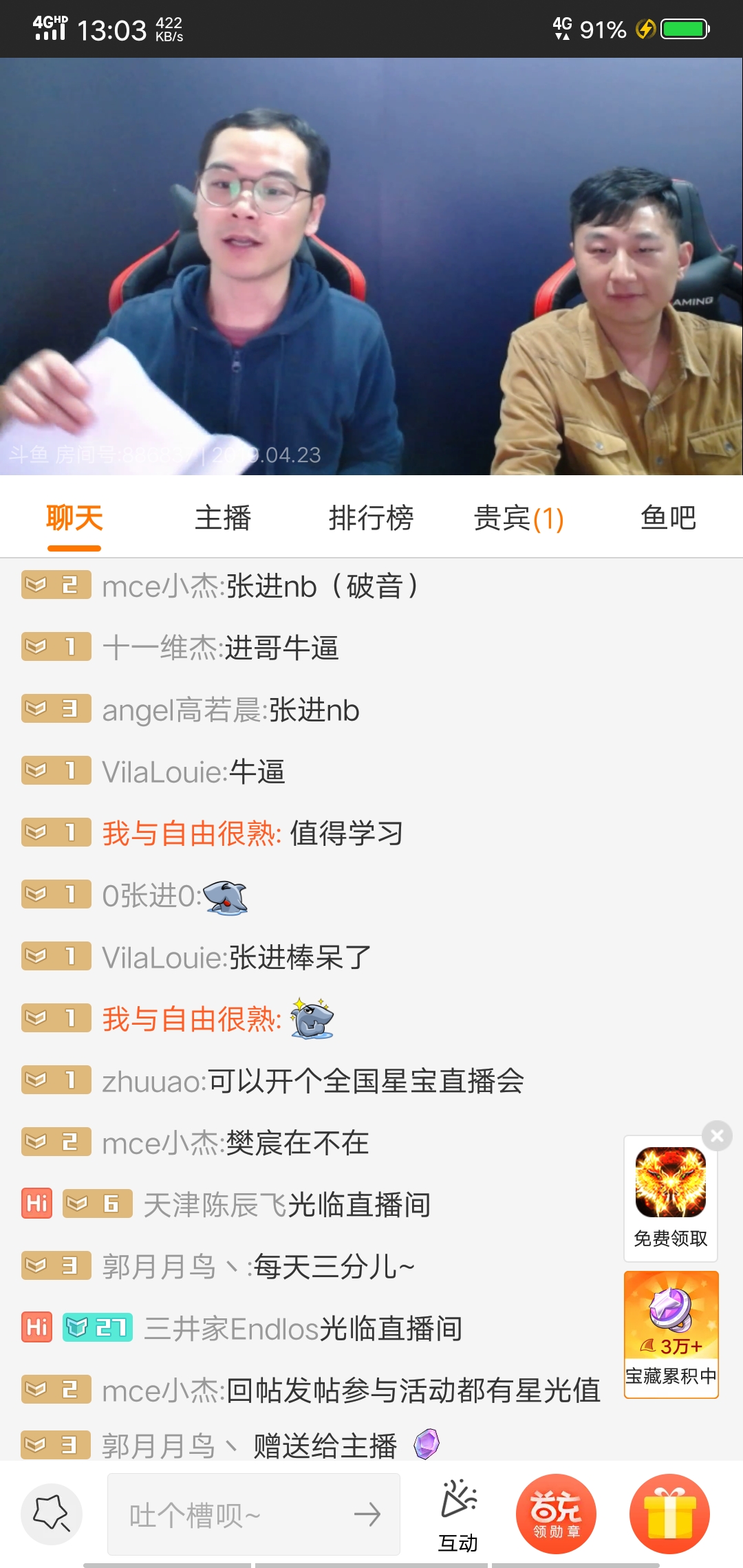The width and height of the screenshot is (743, 1568).
Task: Dismiss the 免费领取 floating ad
Action: (717, 1135)
